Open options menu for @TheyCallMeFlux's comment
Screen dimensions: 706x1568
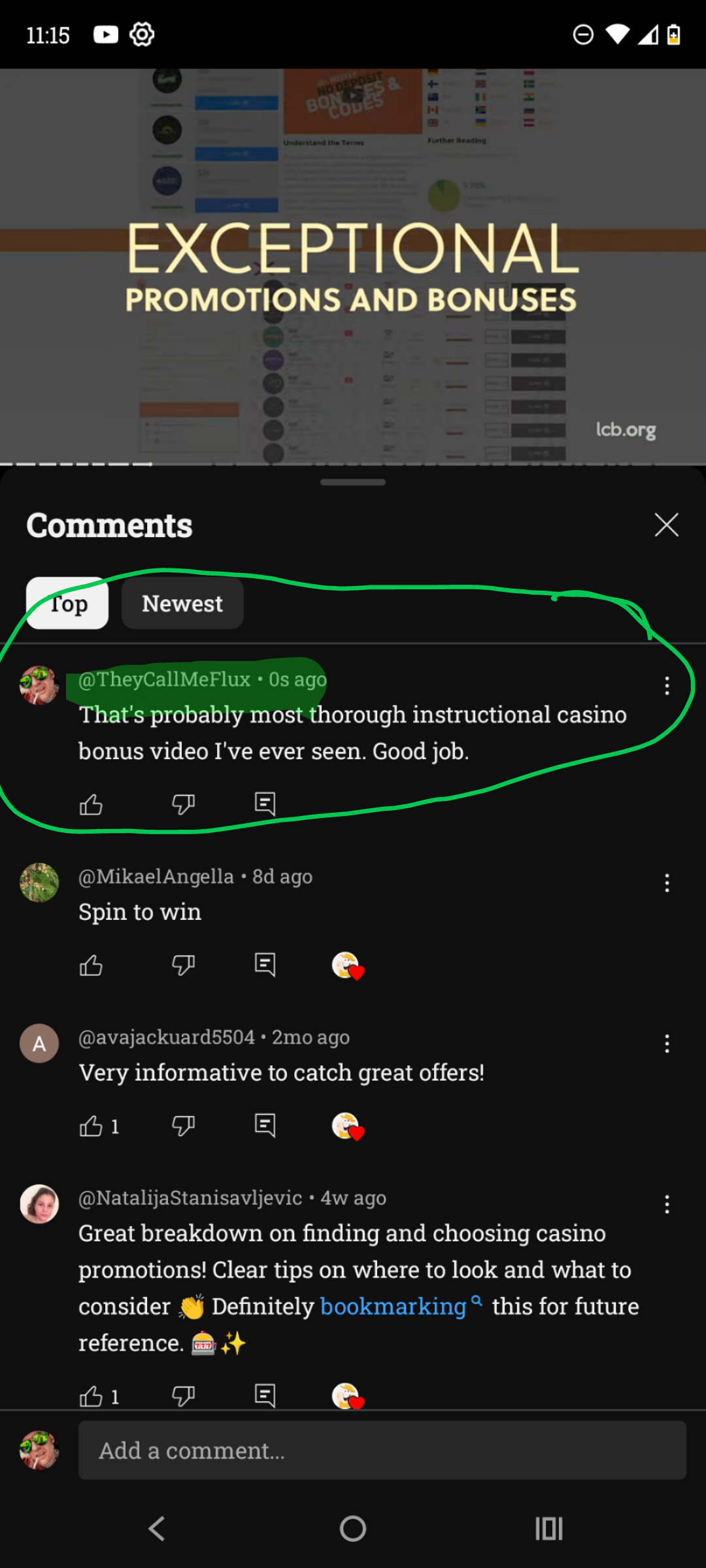(667, 686)
